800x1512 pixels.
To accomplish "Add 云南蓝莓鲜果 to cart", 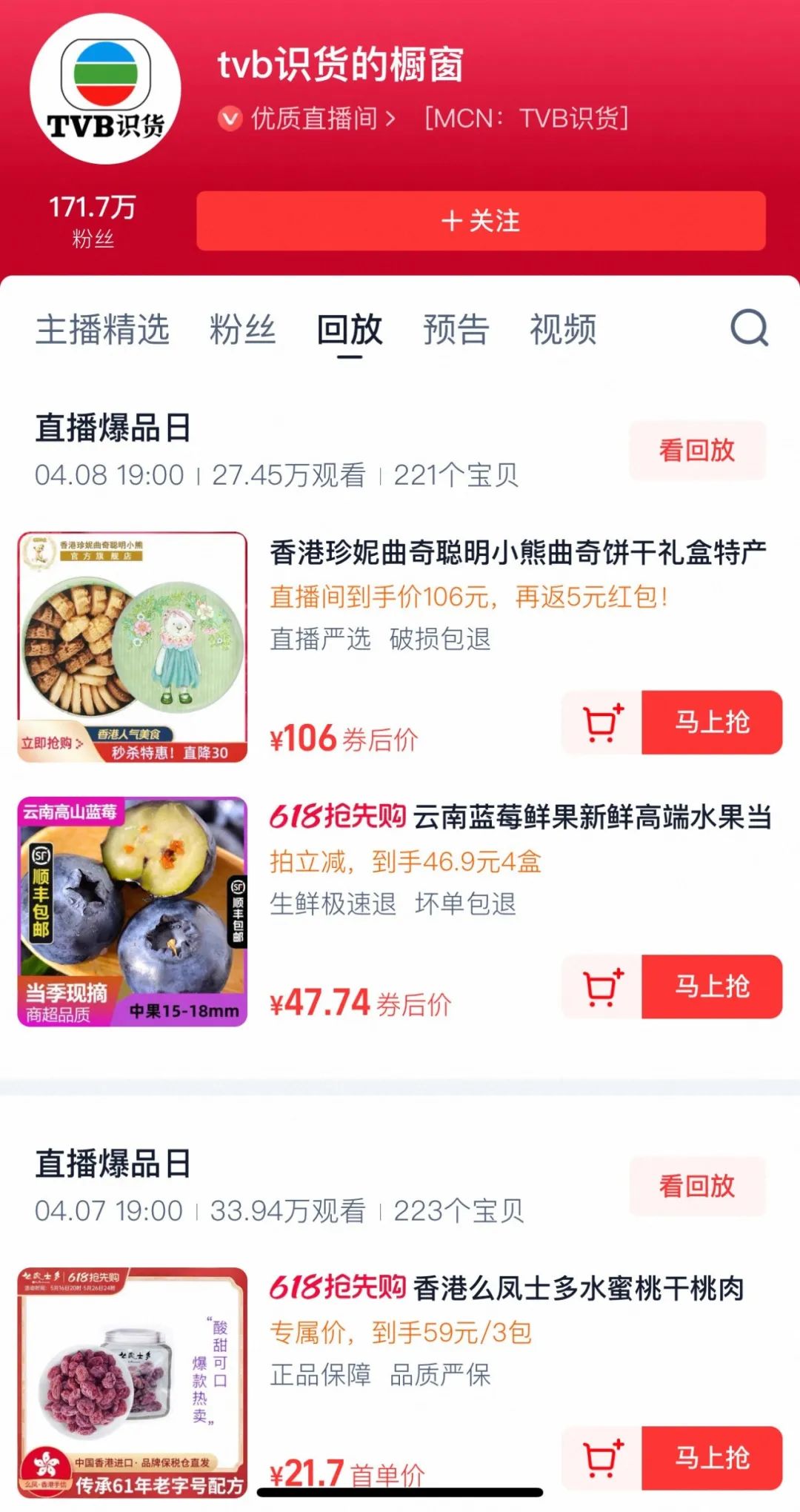I will point(602,987).
